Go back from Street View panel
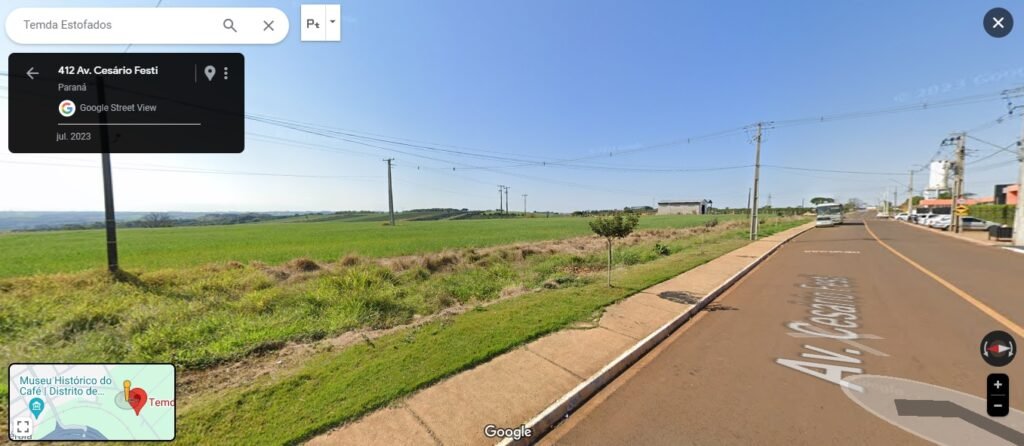 32,73
